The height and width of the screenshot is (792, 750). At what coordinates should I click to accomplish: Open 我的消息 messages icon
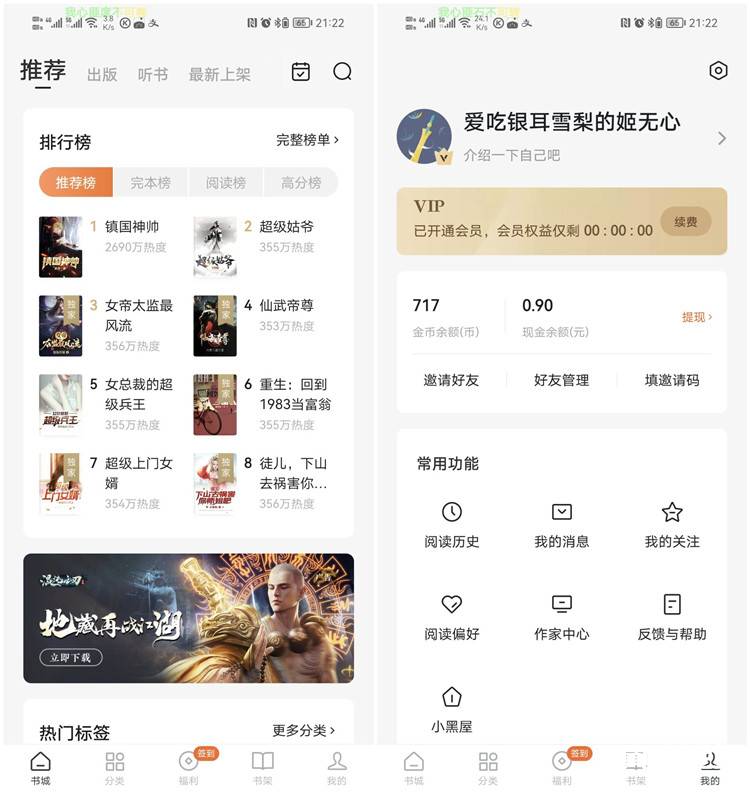click(561, 514)
